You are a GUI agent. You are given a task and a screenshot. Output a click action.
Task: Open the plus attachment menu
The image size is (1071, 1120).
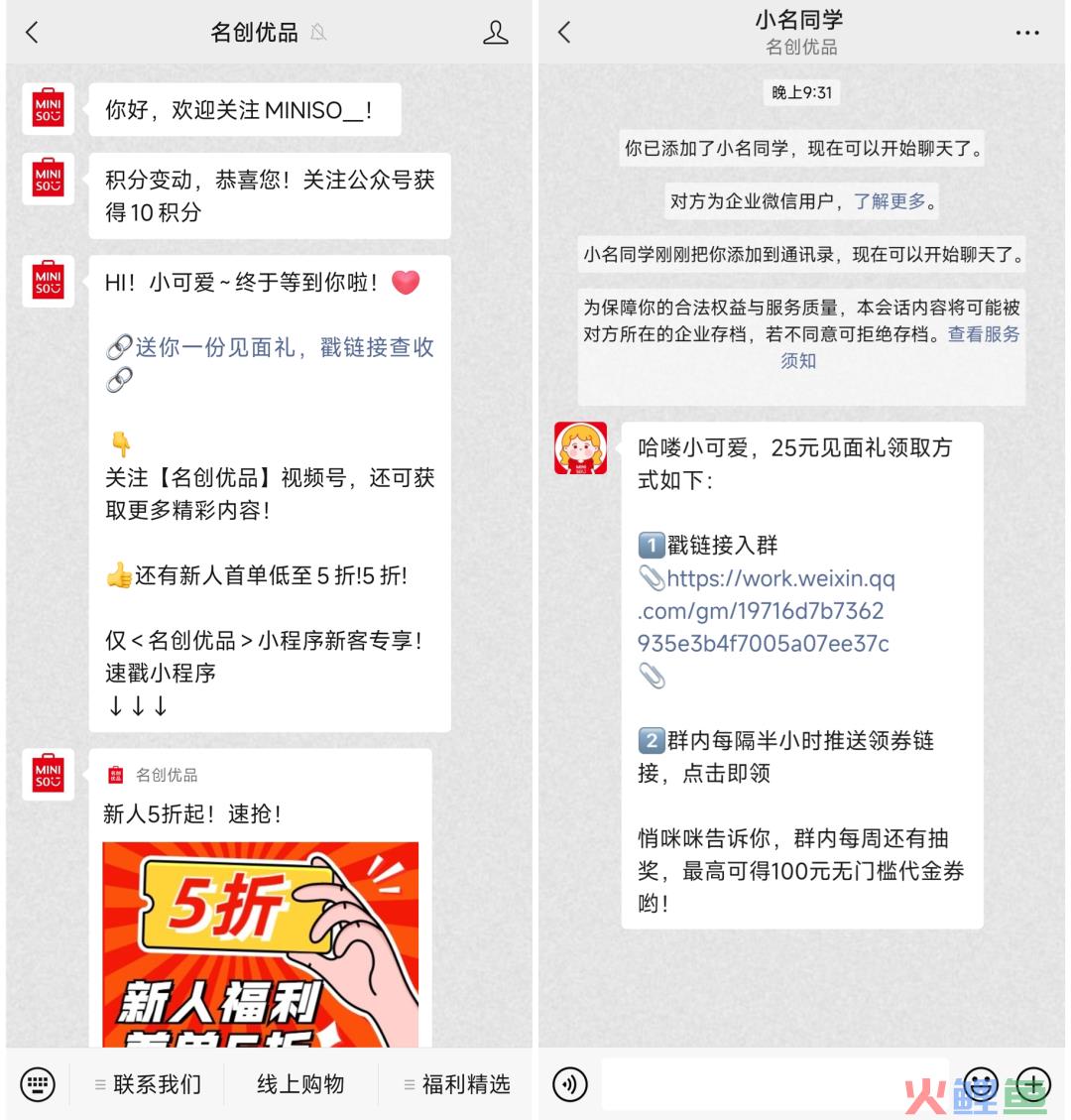tap(1033, 1083)
